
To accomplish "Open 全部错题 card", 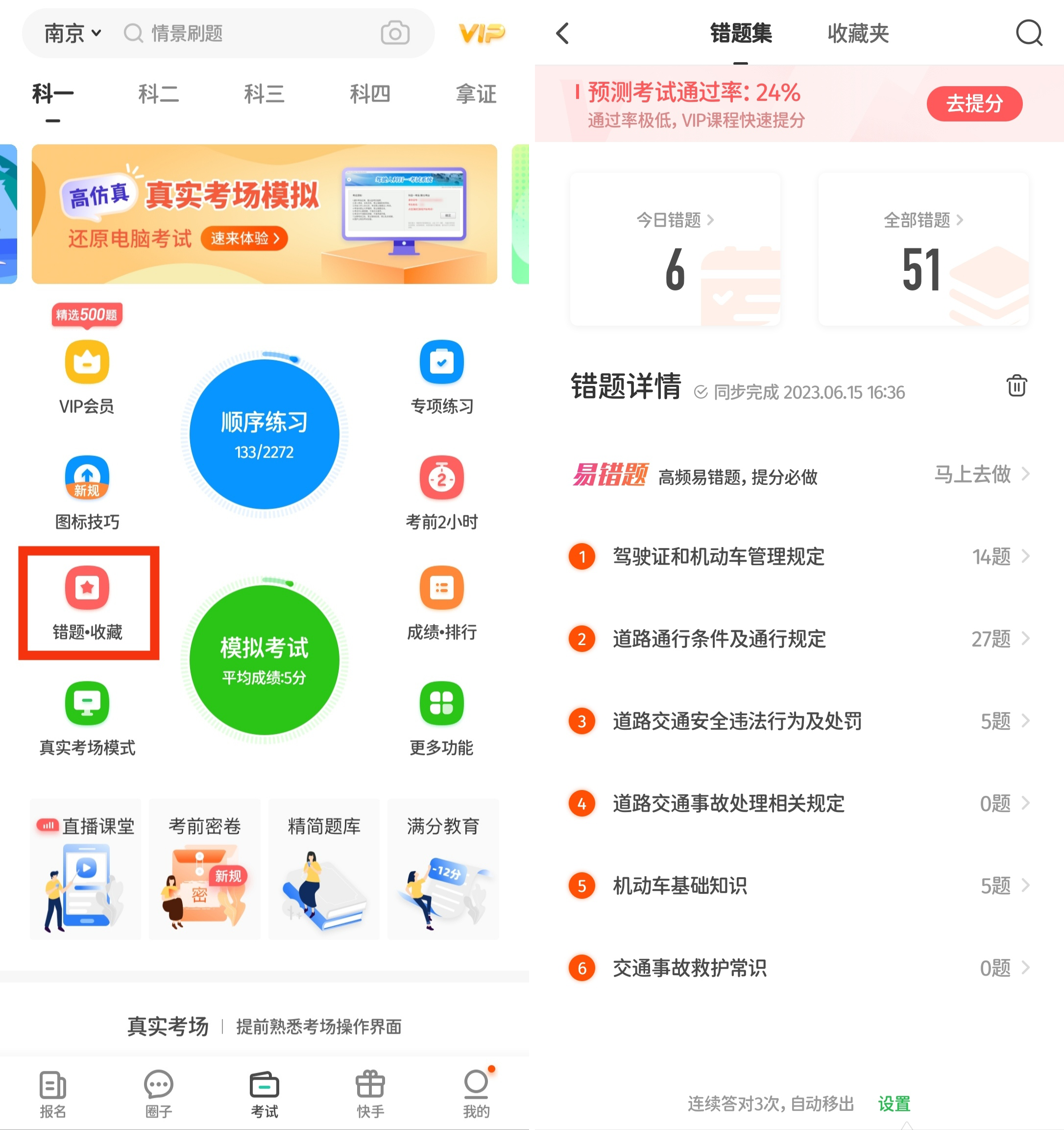I will (922, 249).
